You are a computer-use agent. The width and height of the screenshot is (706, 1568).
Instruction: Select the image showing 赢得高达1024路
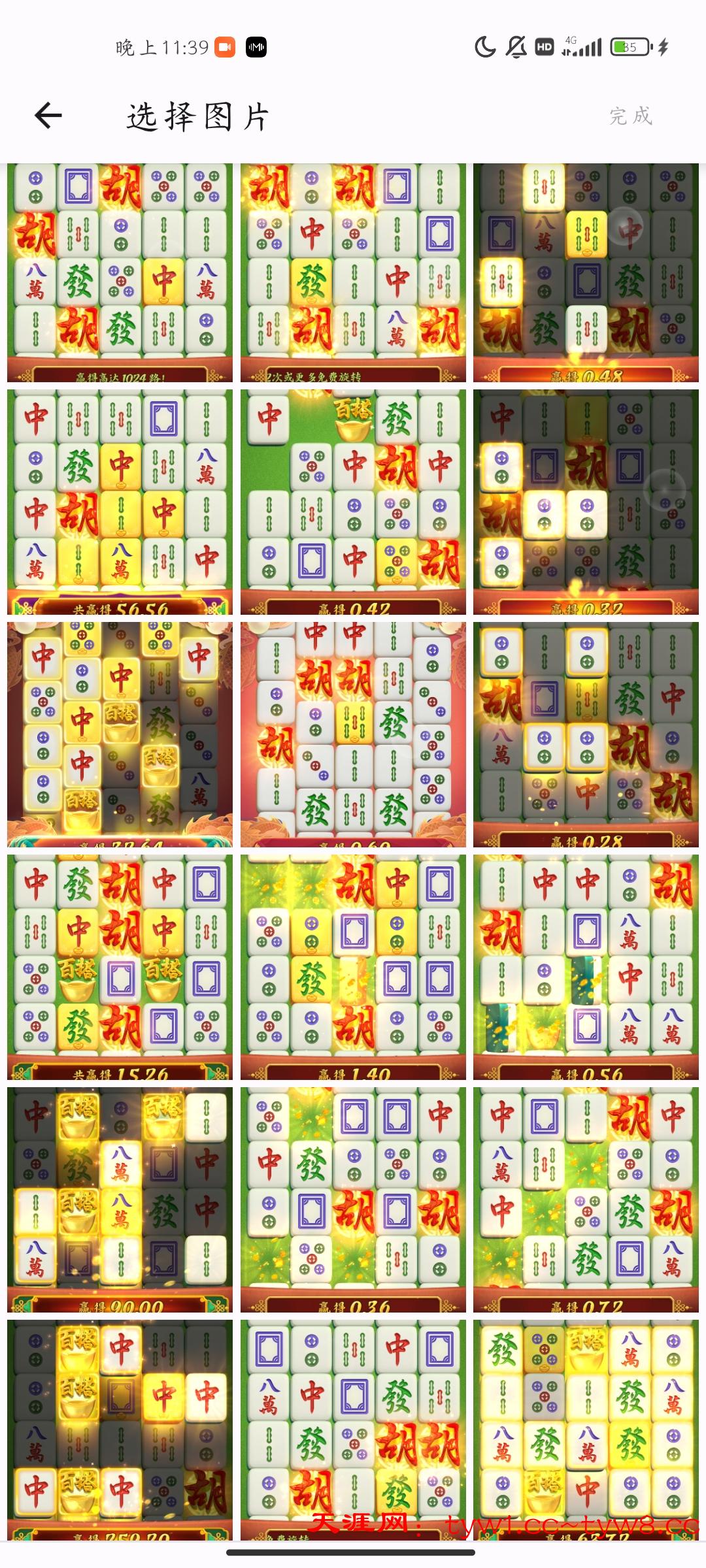[120, 272]
